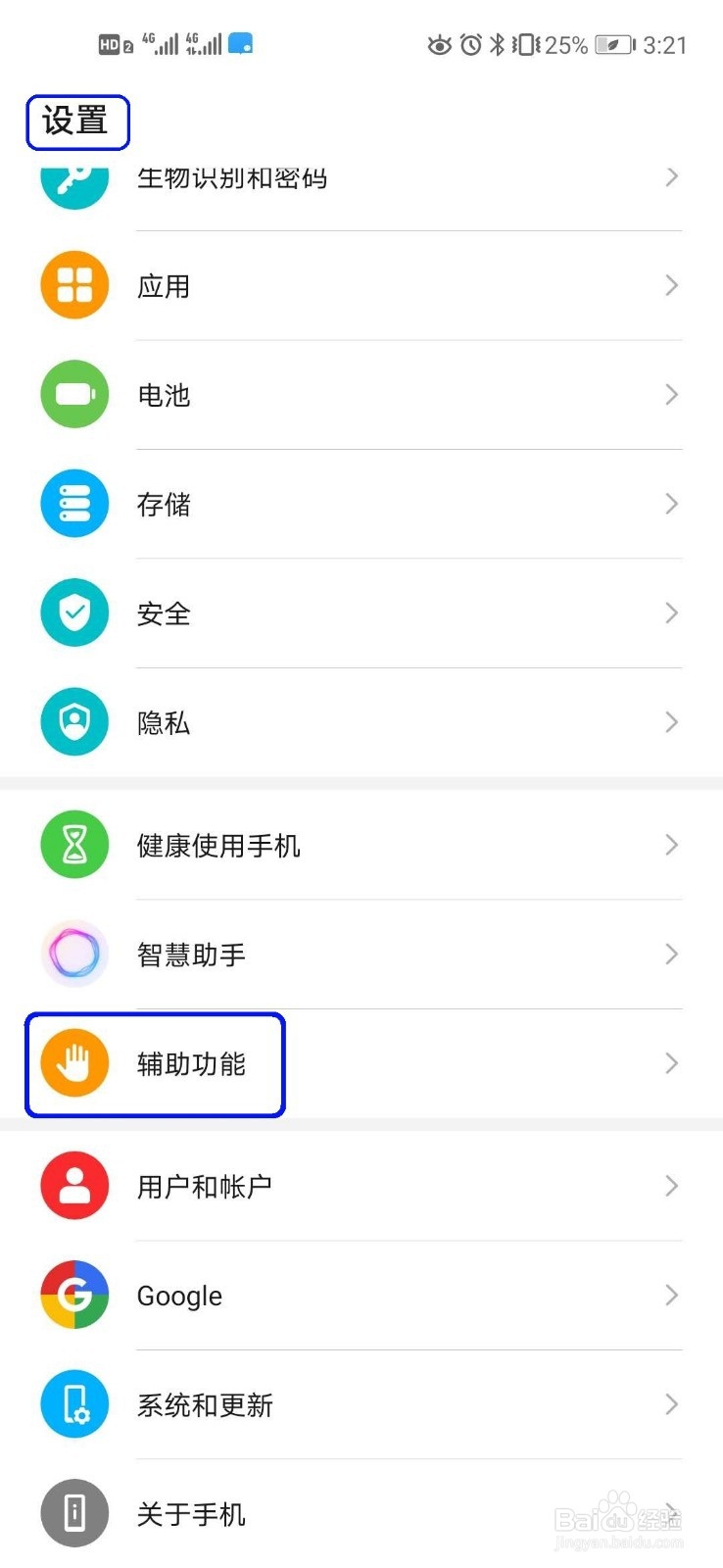This screenshot has height=1568, width=723.
Task: Click the battery 25% indicator
Action: tap(563, 43)
